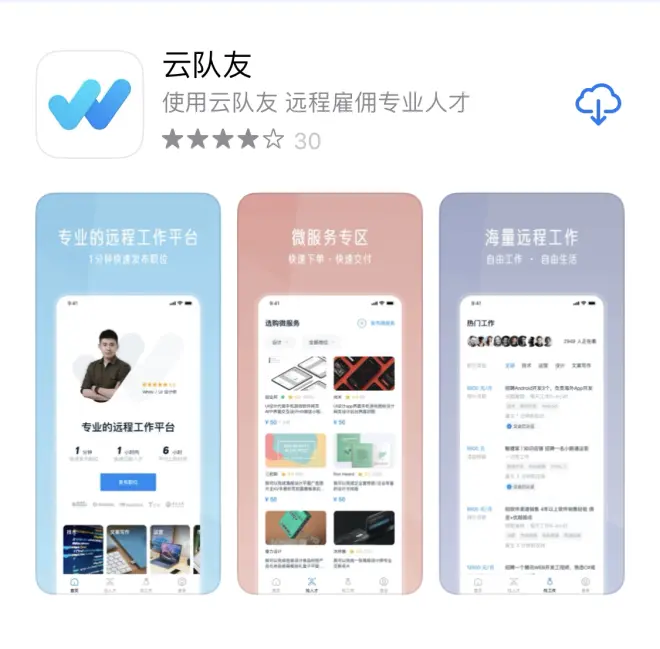Screen dimensions: 660x649
Task: View the 专业的远程工作平台 preview screenshot
Action: [128, 394]
